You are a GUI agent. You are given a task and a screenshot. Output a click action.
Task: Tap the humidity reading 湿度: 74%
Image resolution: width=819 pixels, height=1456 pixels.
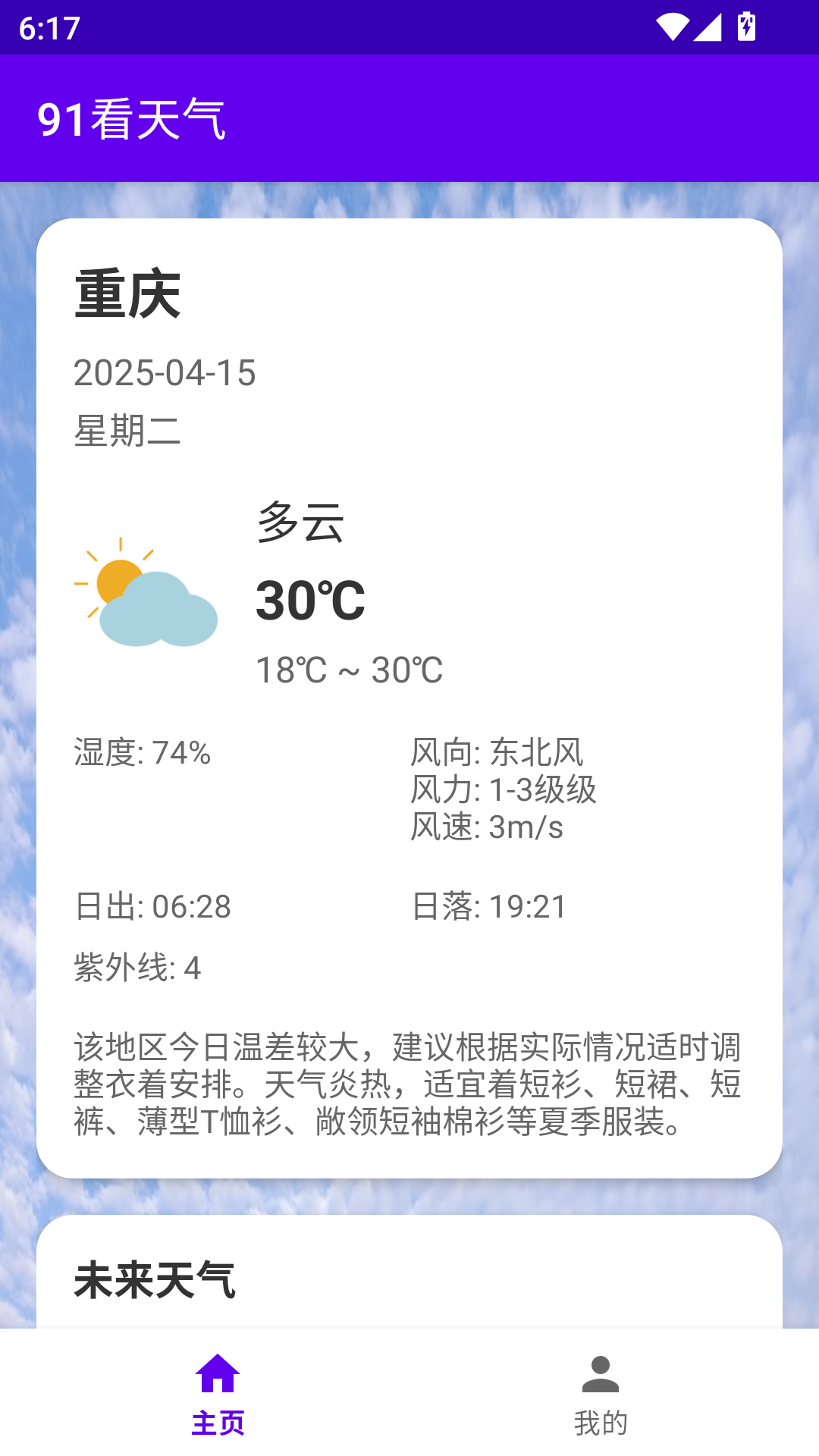coord(141,753)
